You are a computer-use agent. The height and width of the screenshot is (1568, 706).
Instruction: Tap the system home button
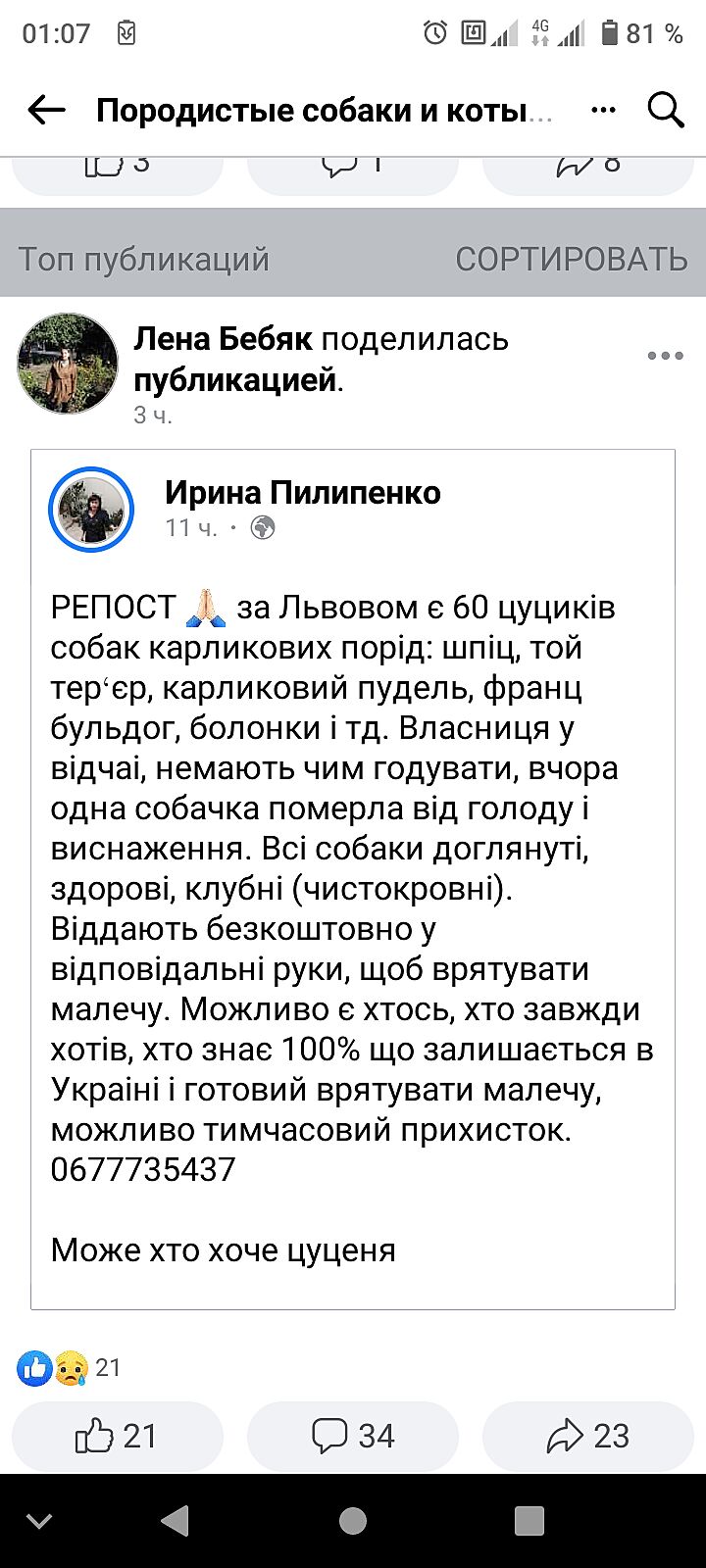[x=353, y=1521]
